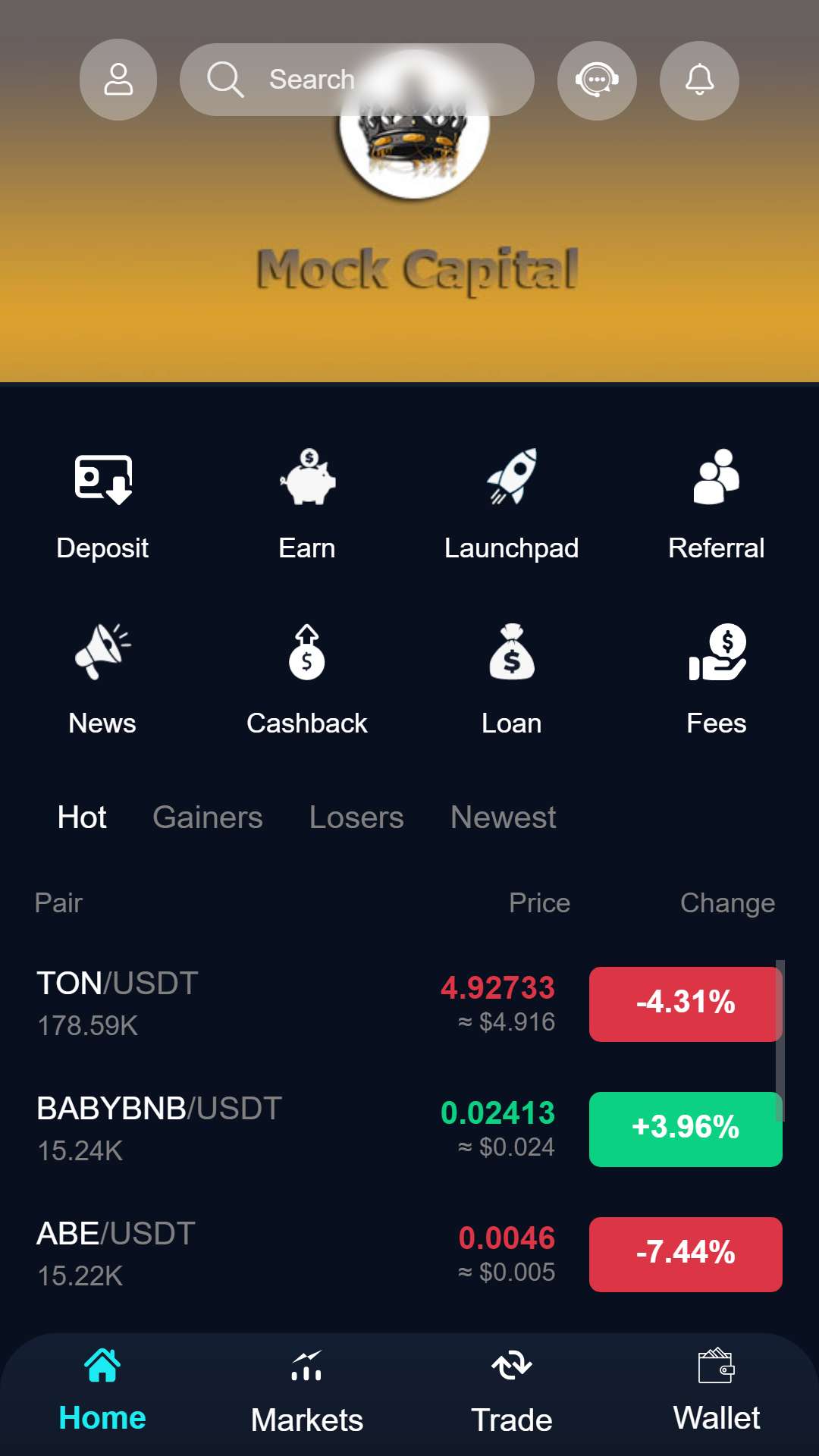Viewport: 819px width, 1456px height.
Task: Open customer support chat icon
Action: click(597, 80)
